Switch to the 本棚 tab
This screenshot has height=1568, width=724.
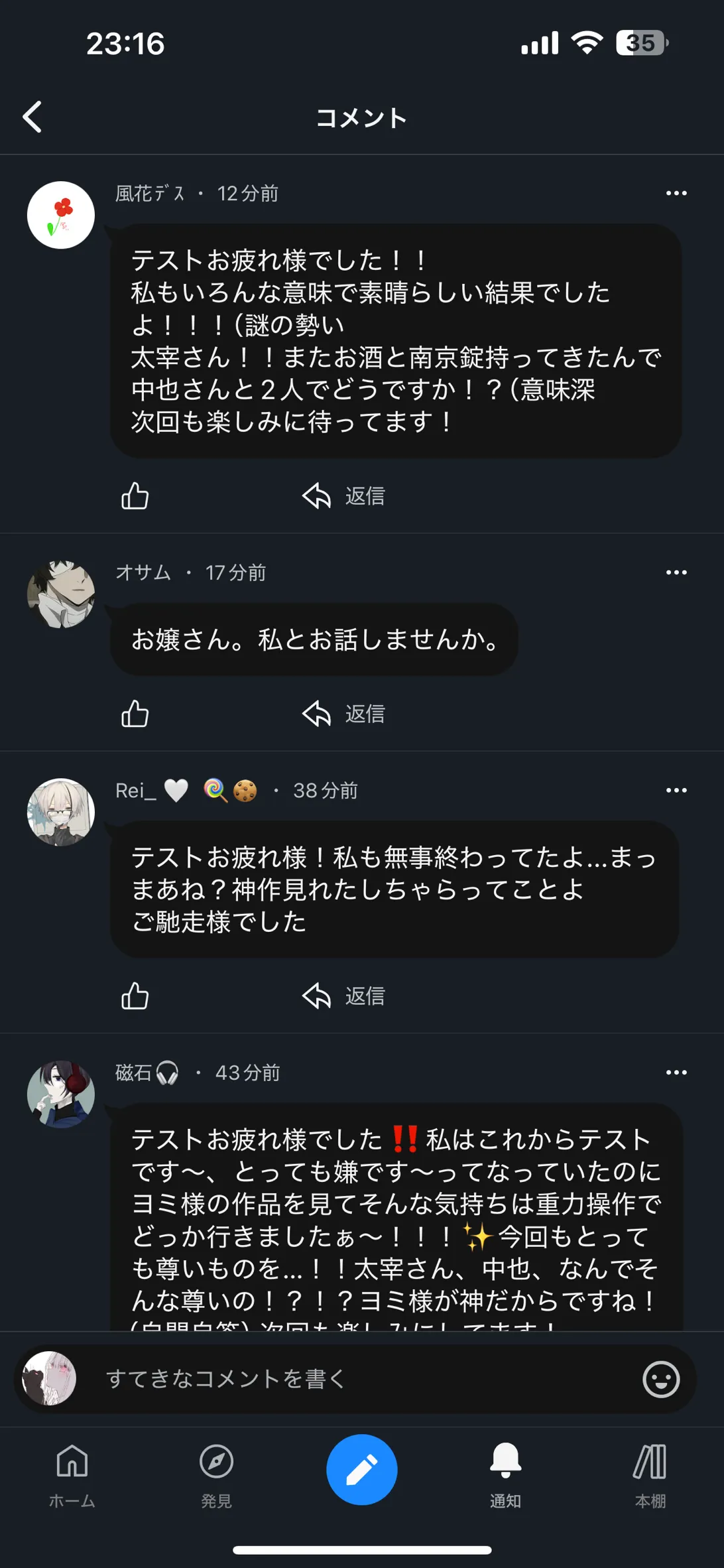click(x=650, y=1475)
